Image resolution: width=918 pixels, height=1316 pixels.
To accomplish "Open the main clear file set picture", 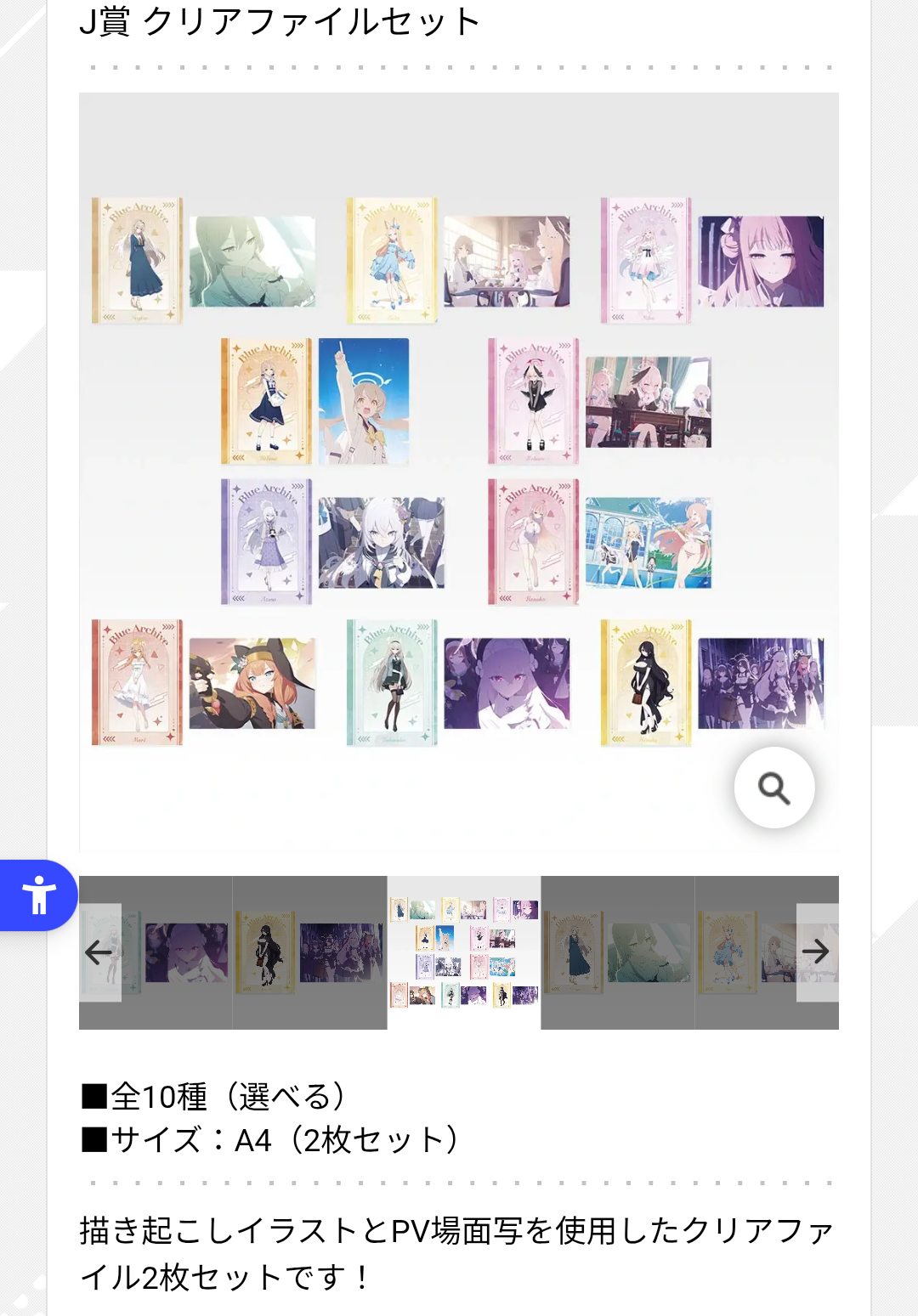I will pyautogui.click(x=459, y=472).
